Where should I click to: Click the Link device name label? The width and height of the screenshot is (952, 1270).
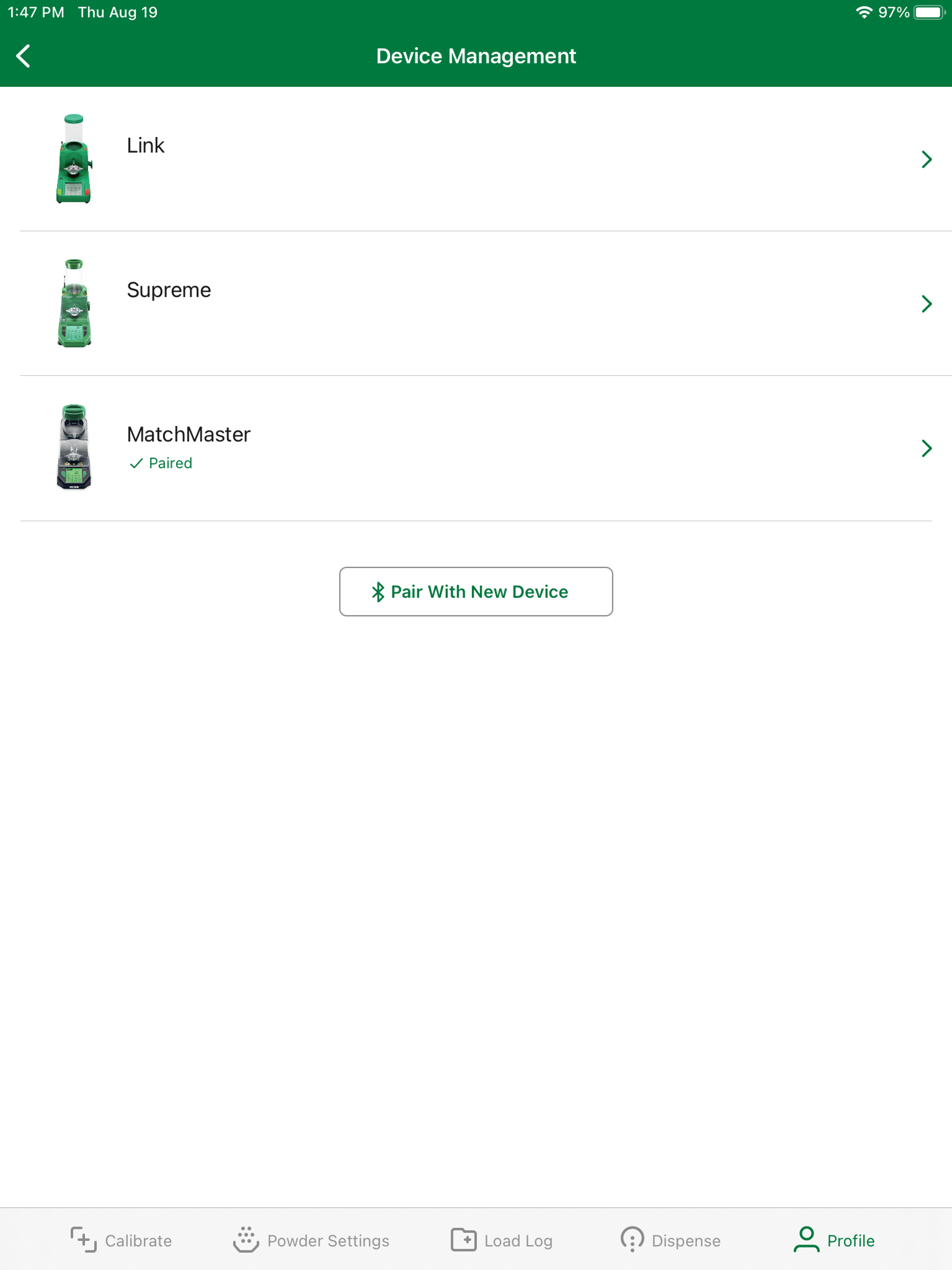[x=145, y=145]
